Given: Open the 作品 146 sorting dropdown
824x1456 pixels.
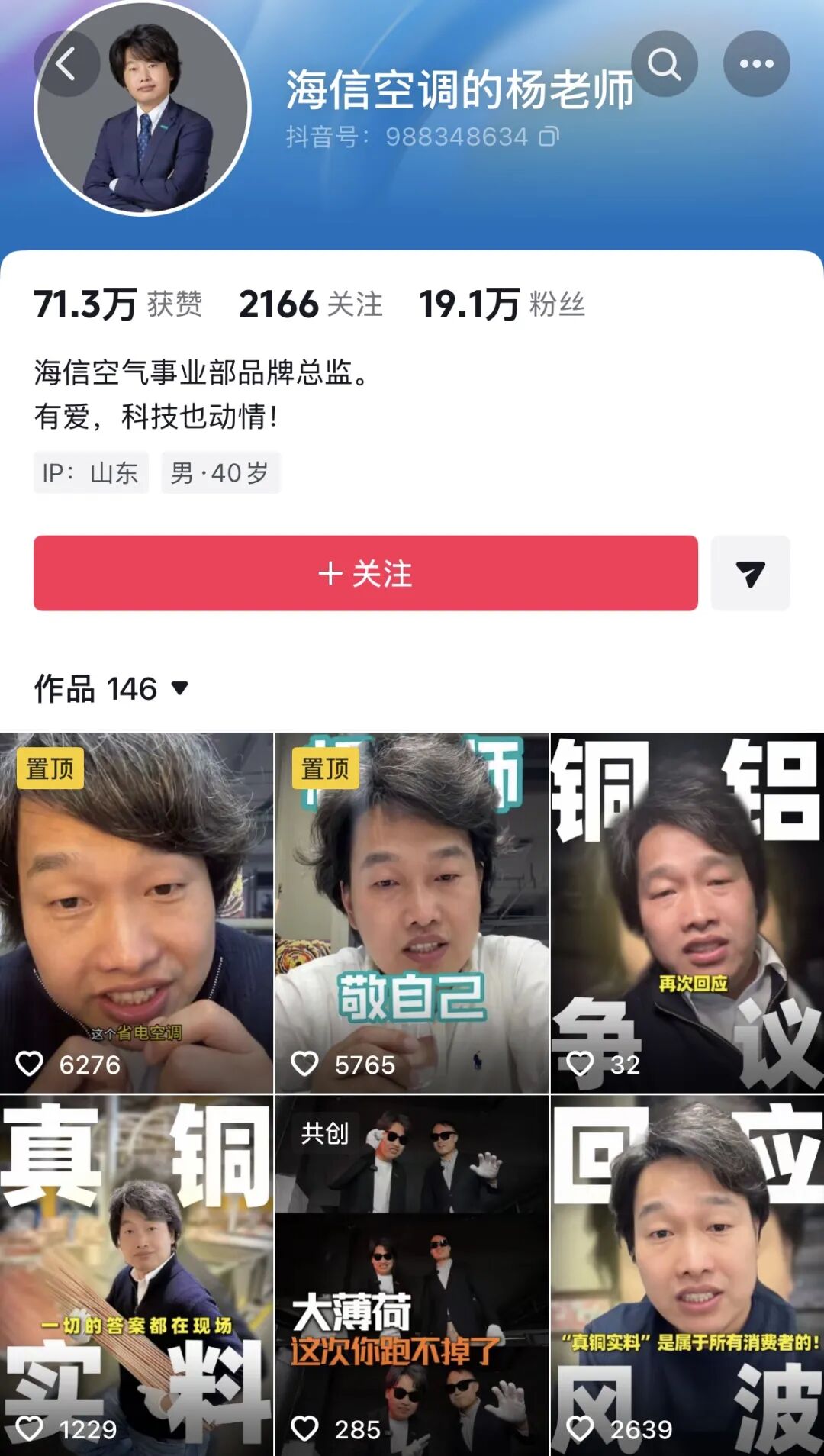Looking at the screenshot, I should [x=179, y=687].
